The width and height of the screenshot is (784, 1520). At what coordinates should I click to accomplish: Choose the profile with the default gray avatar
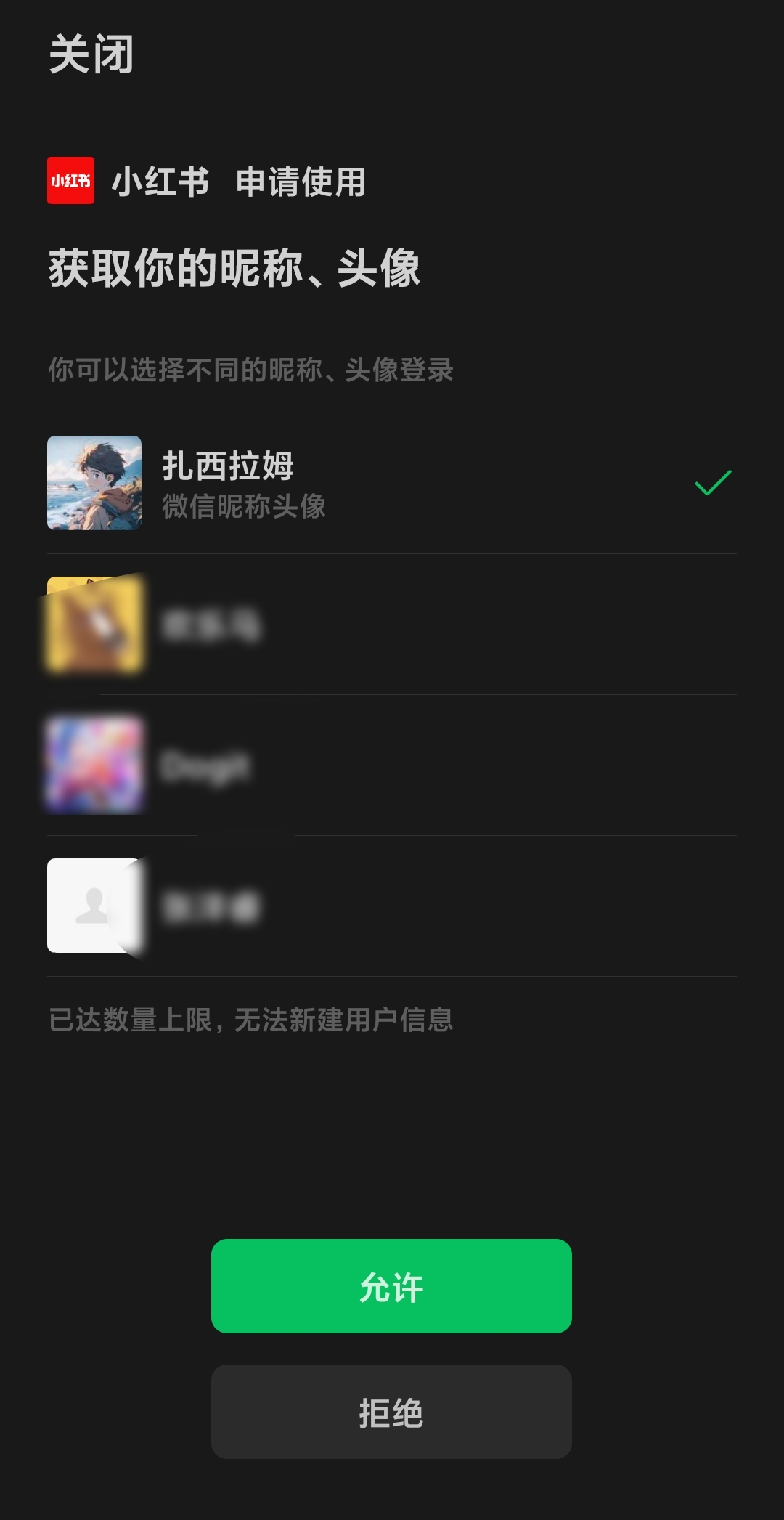(x=392, y=906)
